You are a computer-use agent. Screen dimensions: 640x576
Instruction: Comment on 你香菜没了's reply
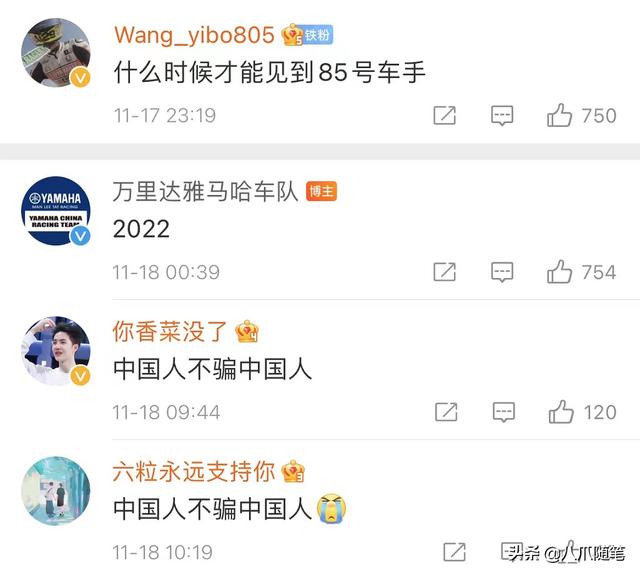[x=502, y=411]
